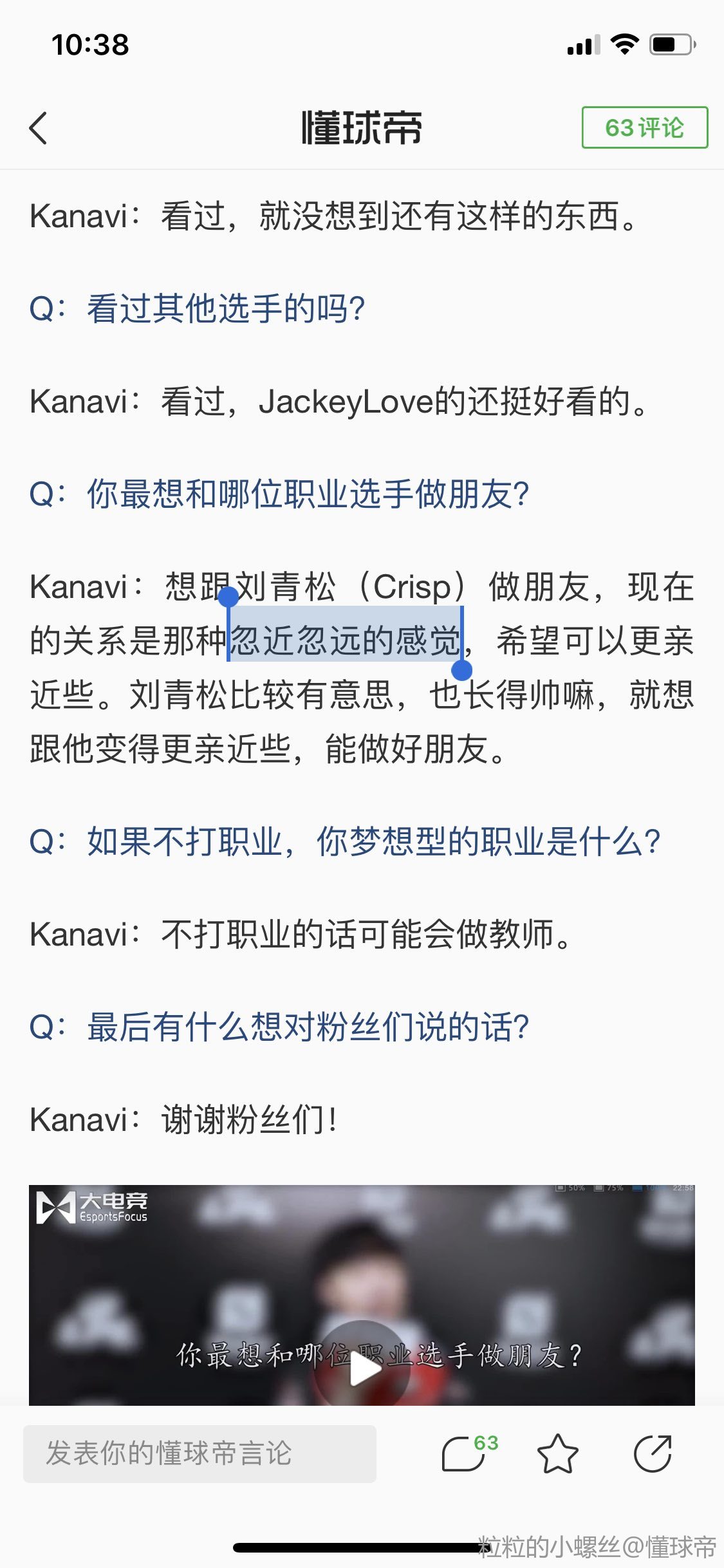Tap the 发表你的懂球帝言论 comment field
Image resolution: width=724 pixels, height=1568 pixels.
point(200,1453)
